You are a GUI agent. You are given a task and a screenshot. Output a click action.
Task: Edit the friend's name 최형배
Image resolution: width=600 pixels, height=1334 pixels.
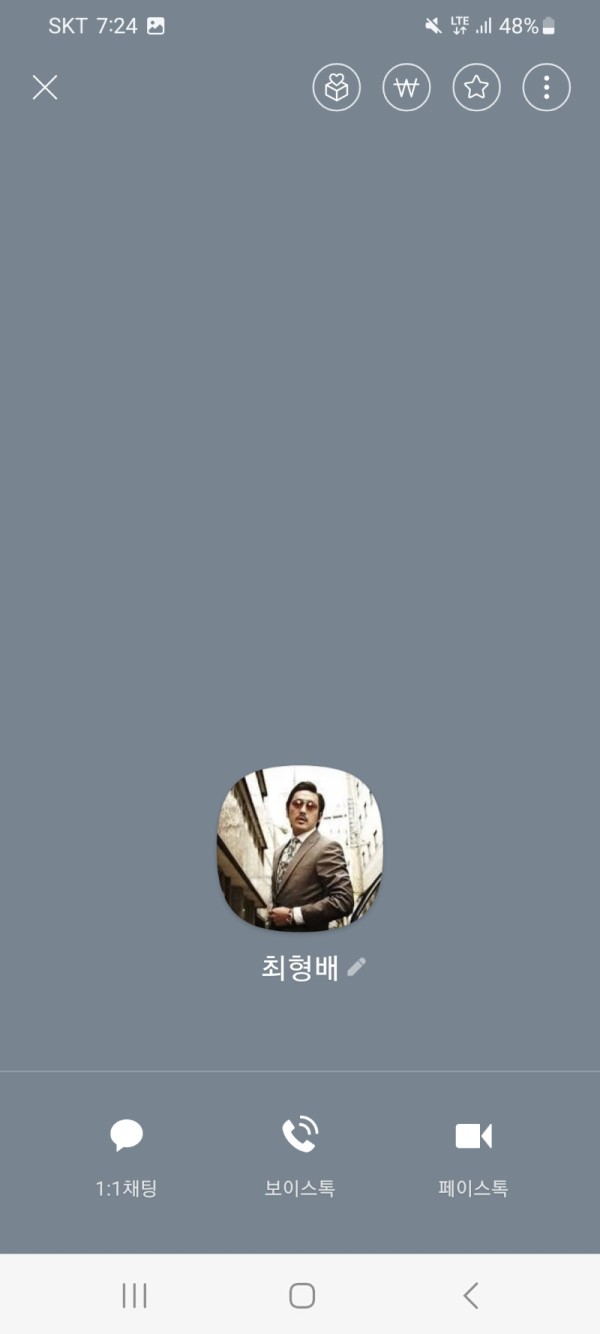point(357,967)
